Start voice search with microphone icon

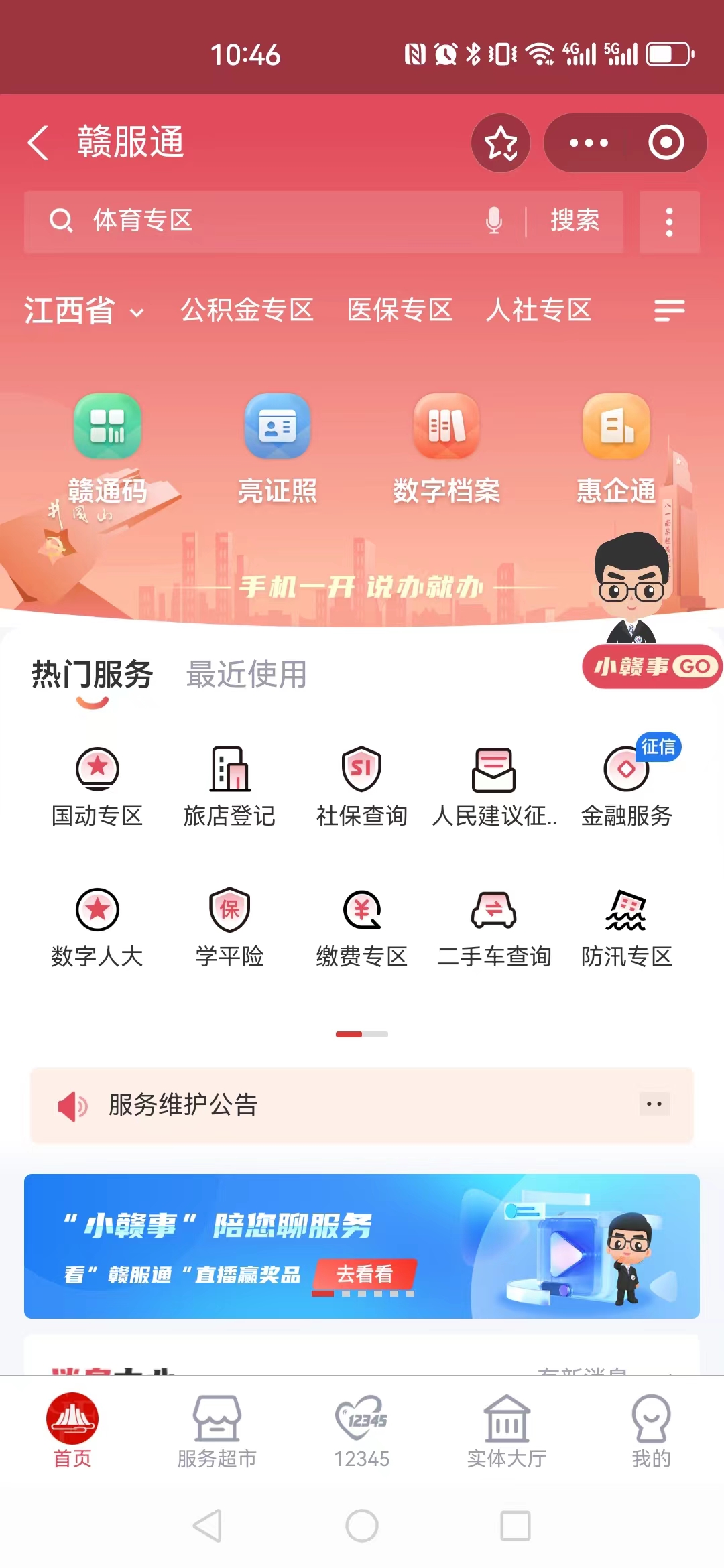(x=494, y=220)
